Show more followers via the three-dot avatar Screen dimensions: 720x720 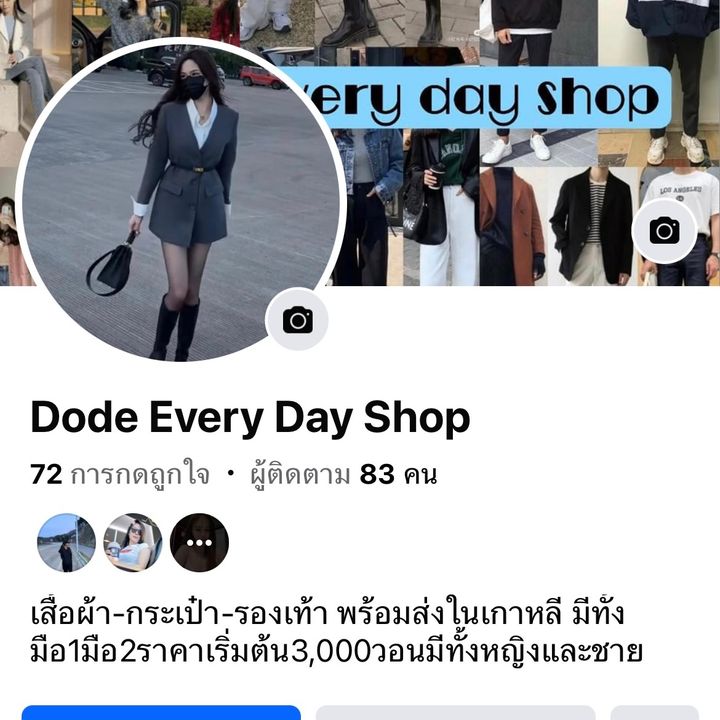coord(199,543)
